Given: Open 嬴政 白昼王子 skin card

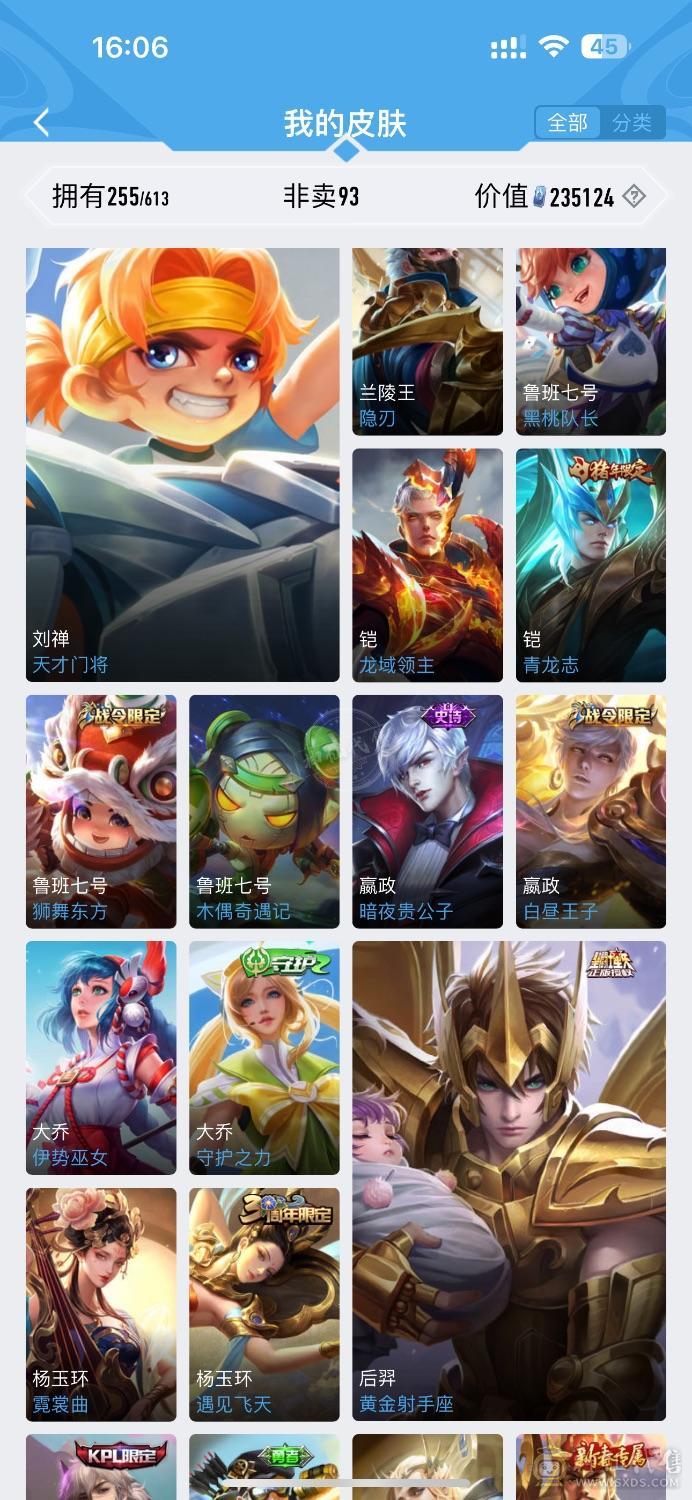Looking at the screenshot, I should (x=590, y=811).
